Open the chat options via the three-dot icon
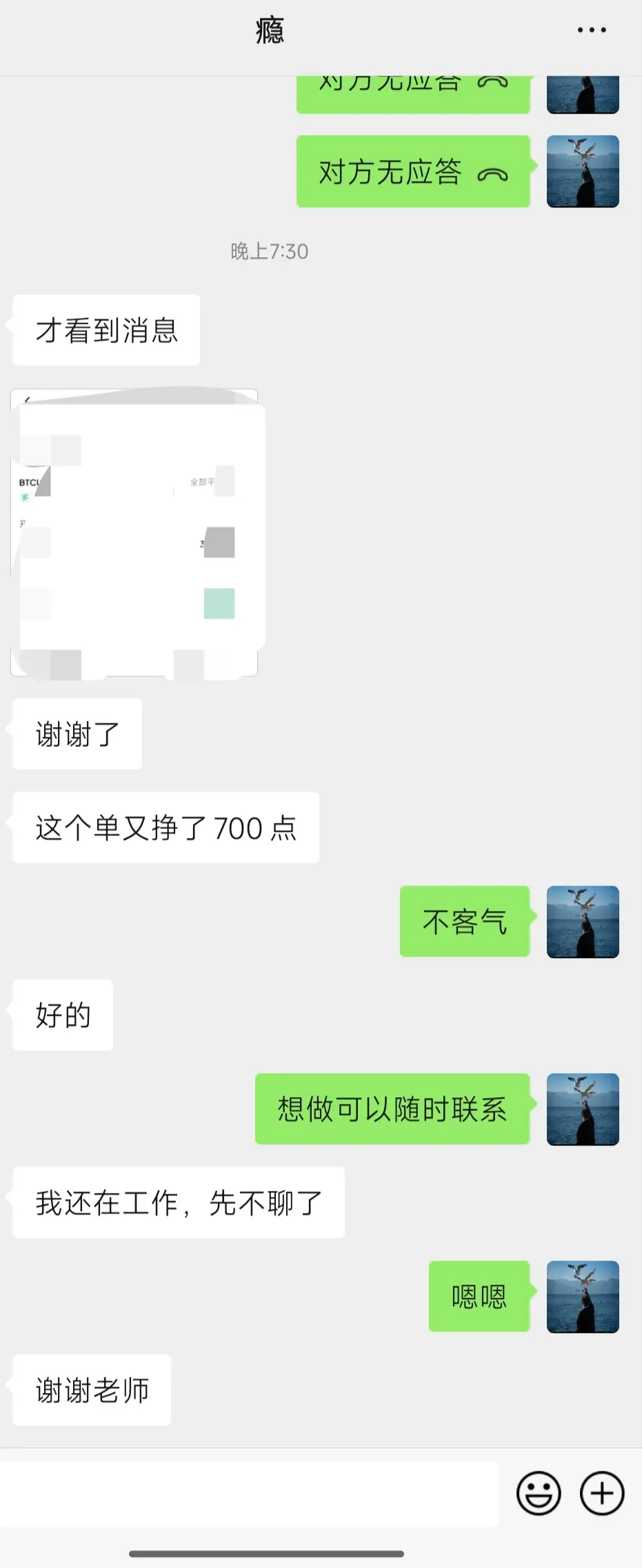Viewport: 642px width, 1568px height. coord(592,29)
